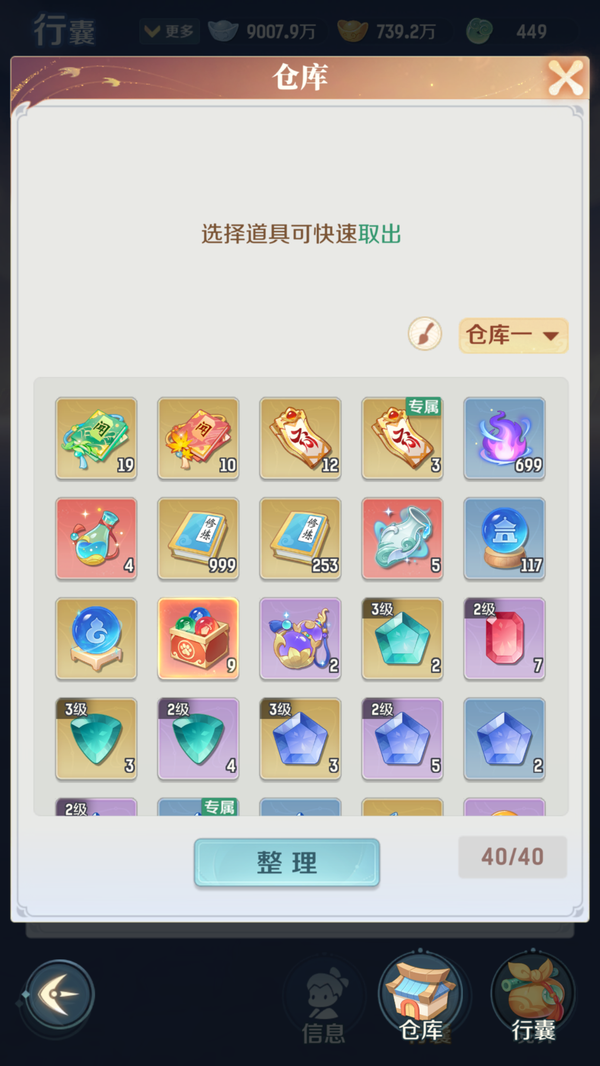Viewport: 600px width, 1066px height.
Task: Open the 仓库一 warehouse dropdown
Action: click(x=513, y=335)
